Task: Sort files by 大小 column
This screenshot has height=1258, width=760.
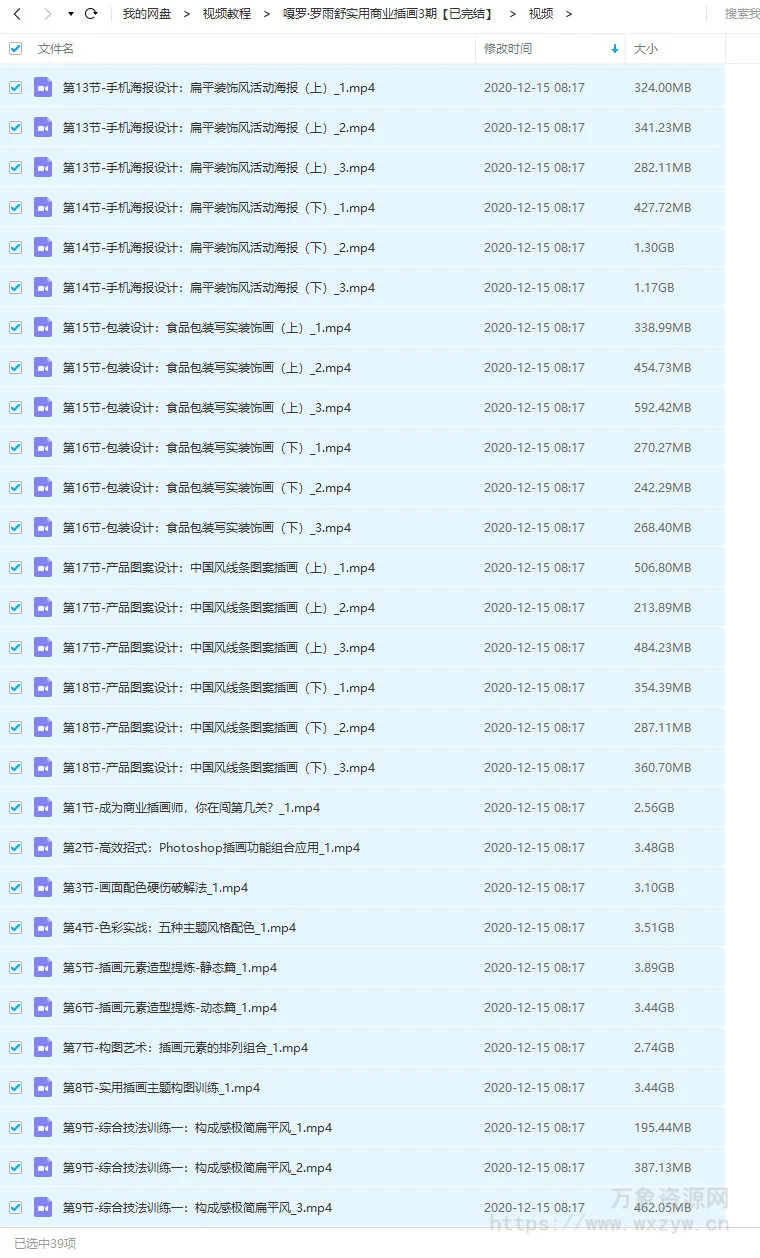Action: [646, 48]
